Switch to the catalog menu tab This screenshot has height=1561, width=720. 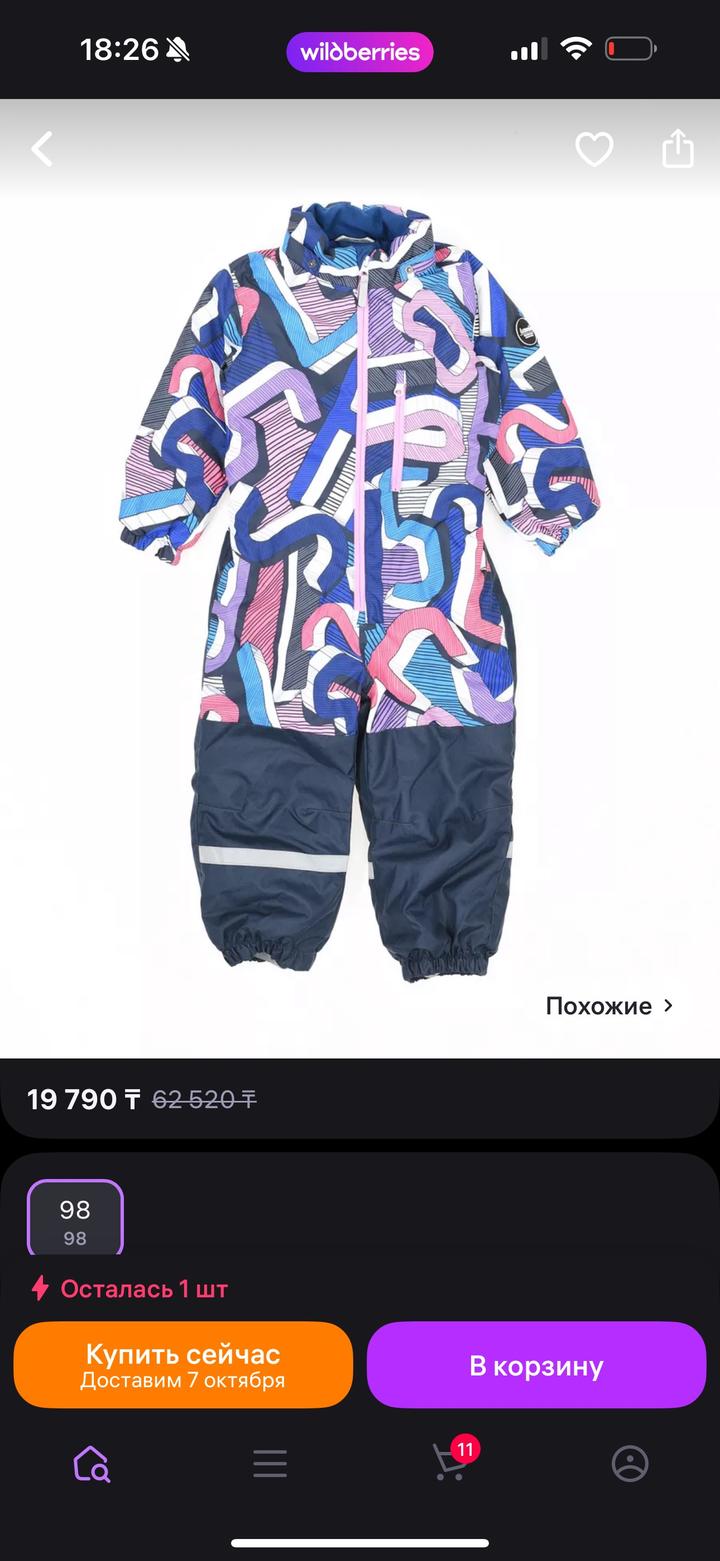click(x=270, y=1464)
